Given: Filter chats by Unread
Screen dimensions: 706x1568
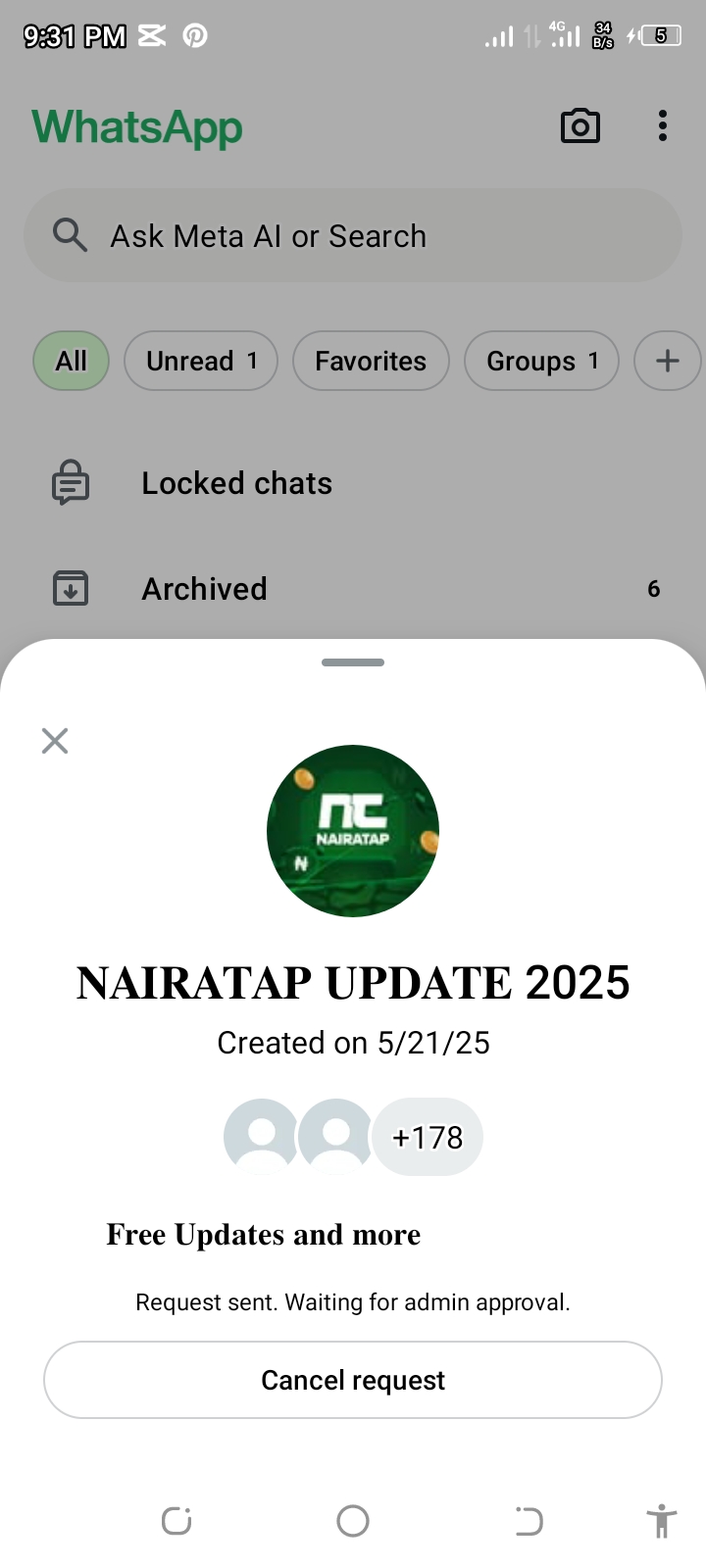Looking at the screenshot, I should [x=201, y=361].
